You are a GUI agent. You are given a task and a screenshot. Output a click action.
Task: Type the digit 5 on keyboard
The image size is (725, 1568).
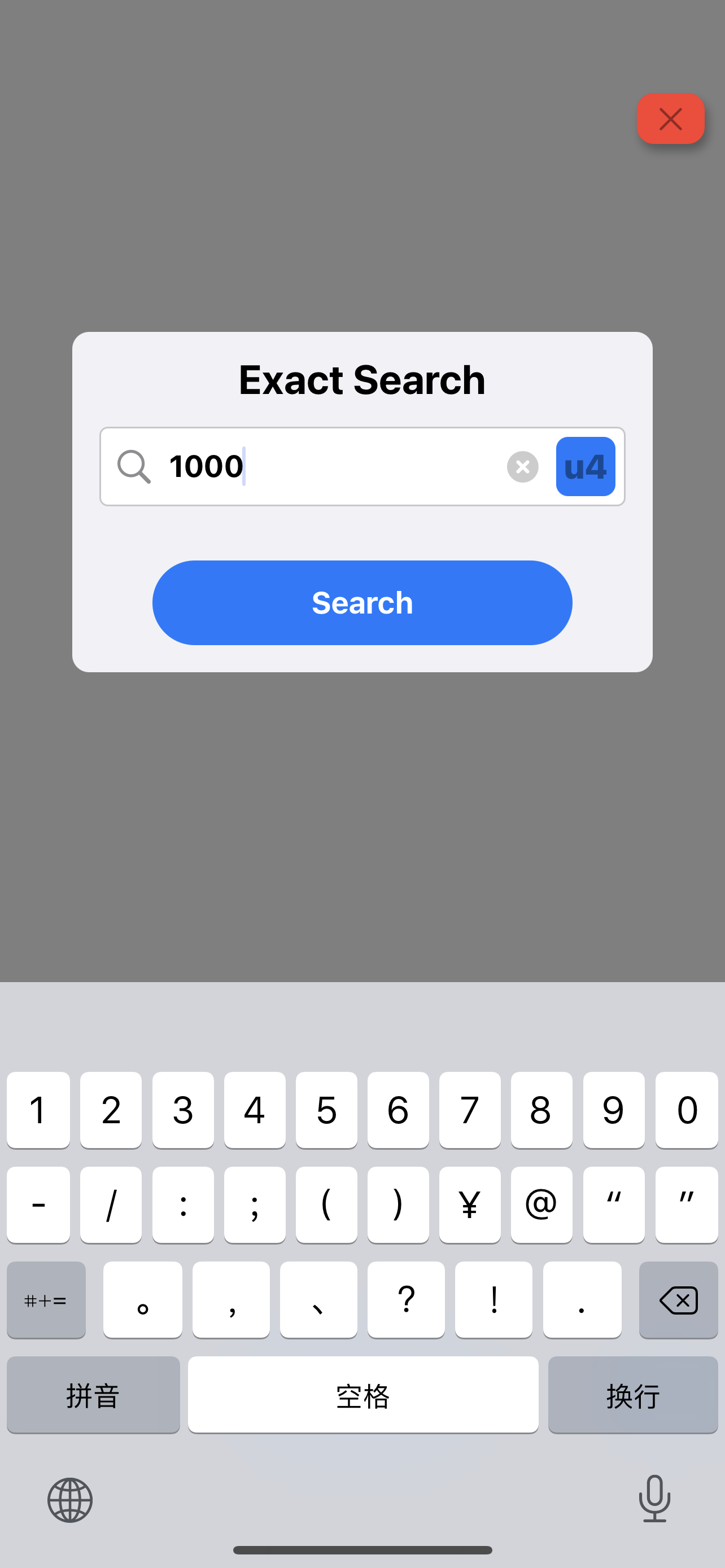tap(326, 1110)
